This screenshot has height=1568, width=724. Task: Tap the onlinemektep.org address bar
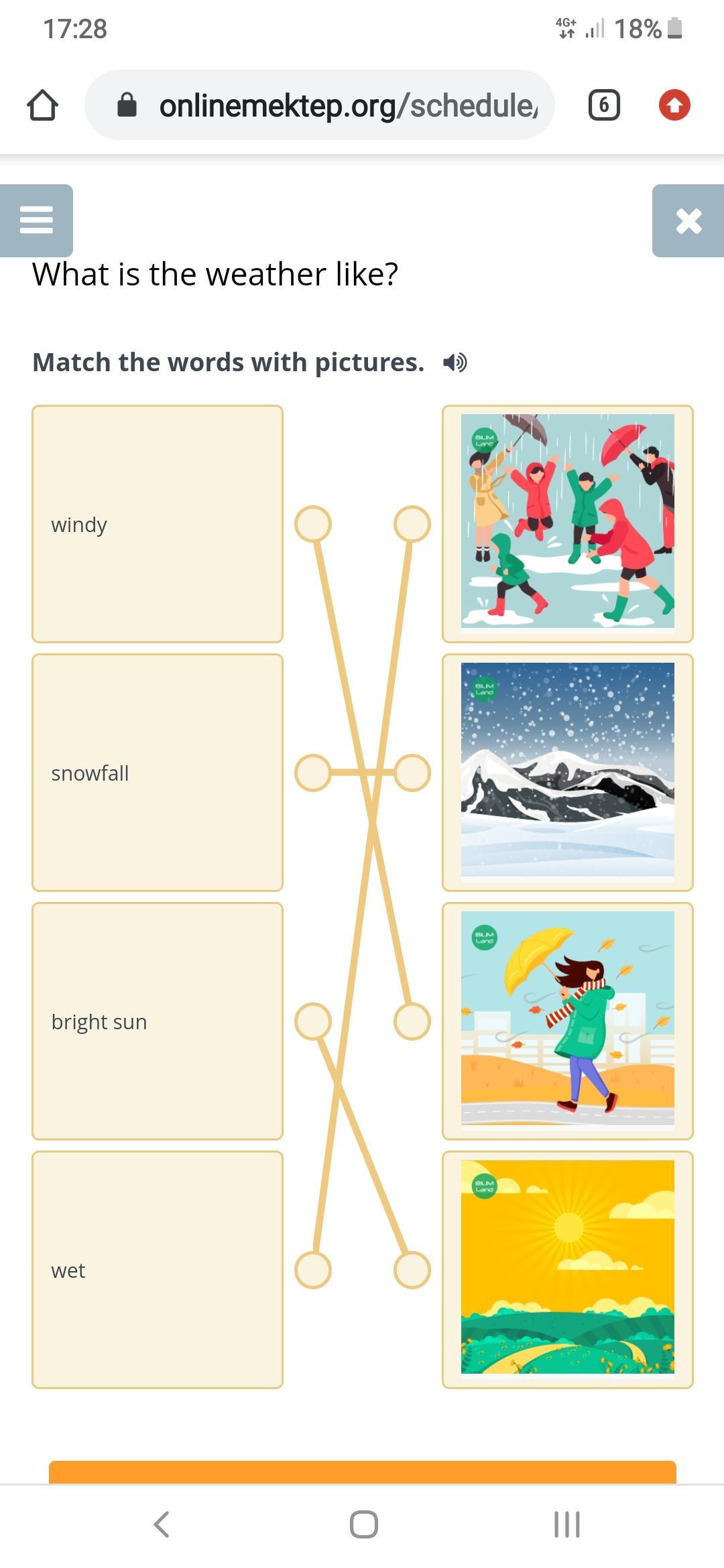pos(320,105)
